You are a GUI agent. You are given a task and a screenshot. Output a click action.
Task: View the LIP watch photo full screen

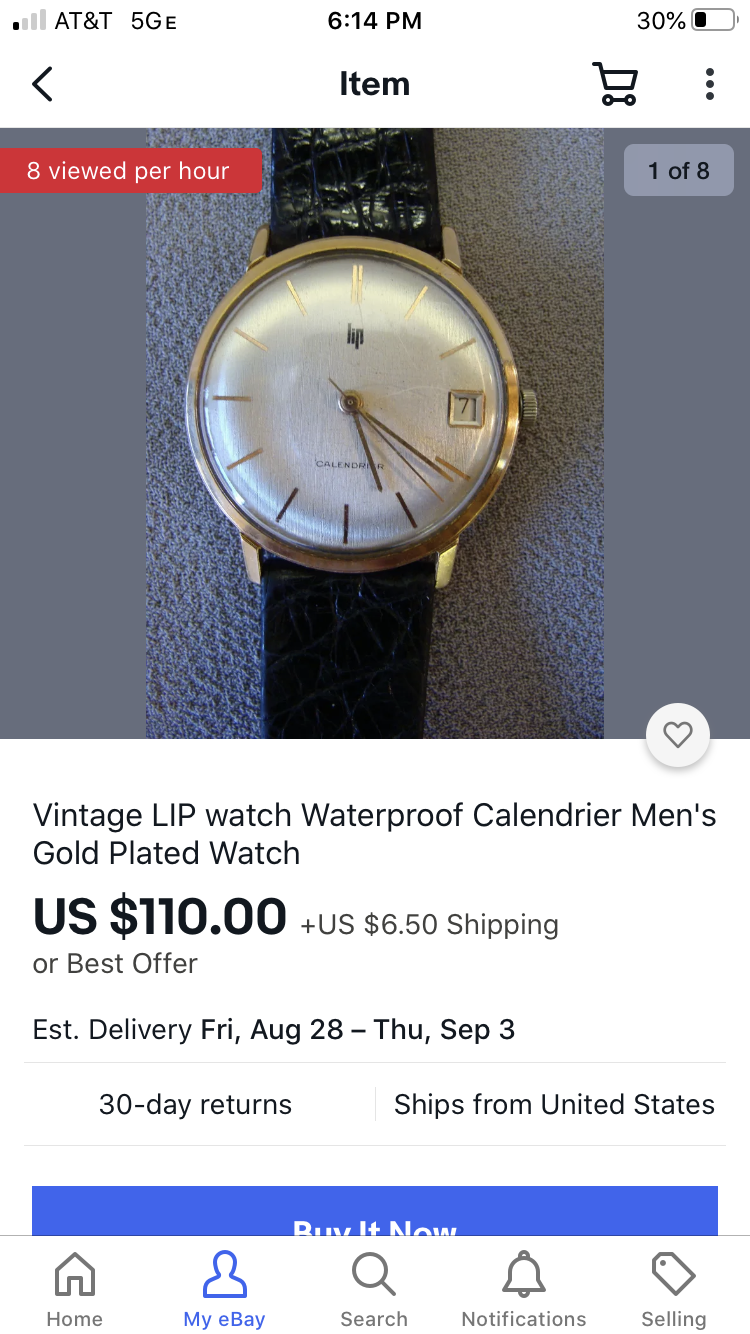pos(375,432)
